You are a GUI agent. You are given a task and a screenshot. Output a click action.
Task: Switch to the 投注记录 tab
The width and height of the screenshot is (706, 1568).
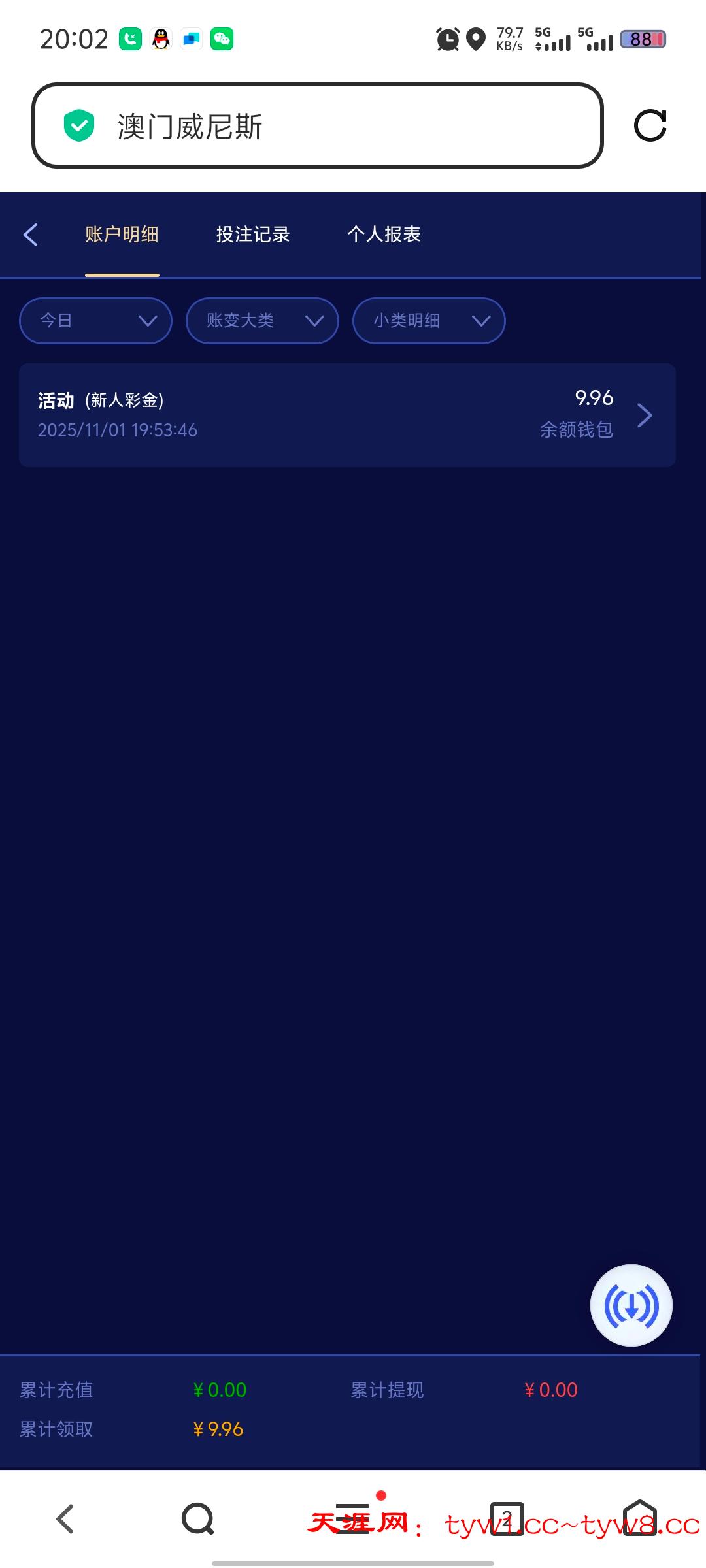[x=253, y=235]
